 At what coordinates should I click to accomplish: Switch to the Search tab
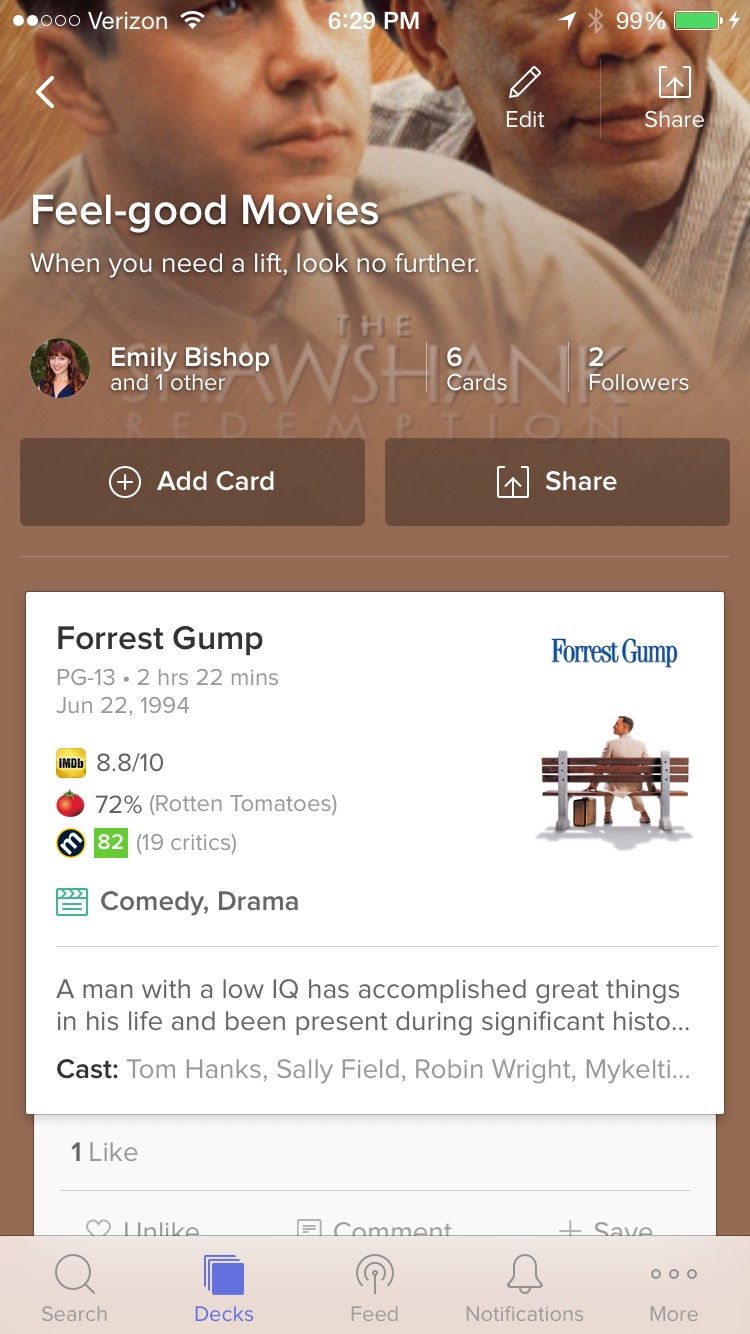(74, 1289)
